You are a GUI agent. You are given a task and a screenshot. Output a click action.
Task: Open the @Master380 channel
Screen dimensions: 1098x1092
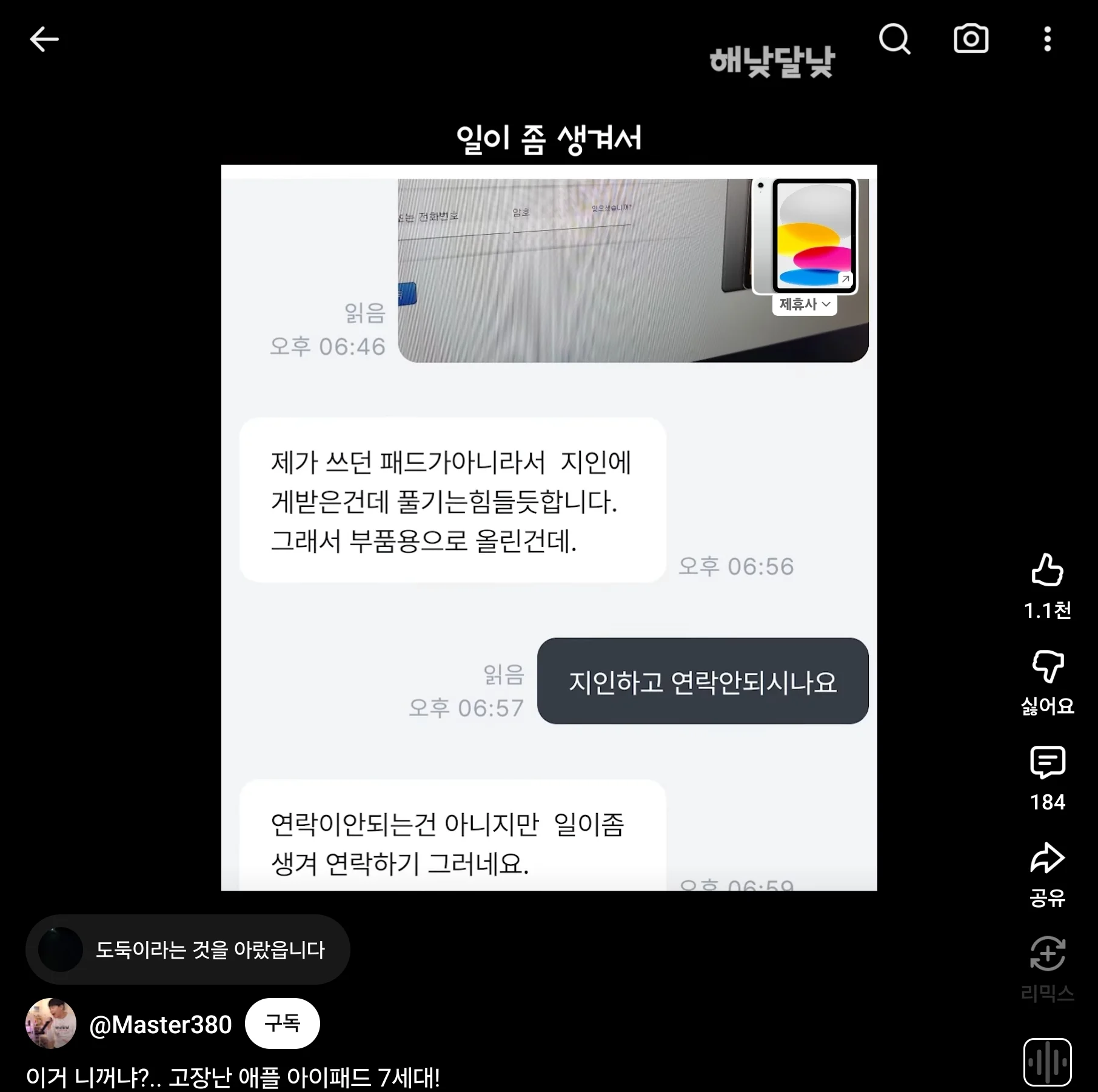coord(161,1025)
